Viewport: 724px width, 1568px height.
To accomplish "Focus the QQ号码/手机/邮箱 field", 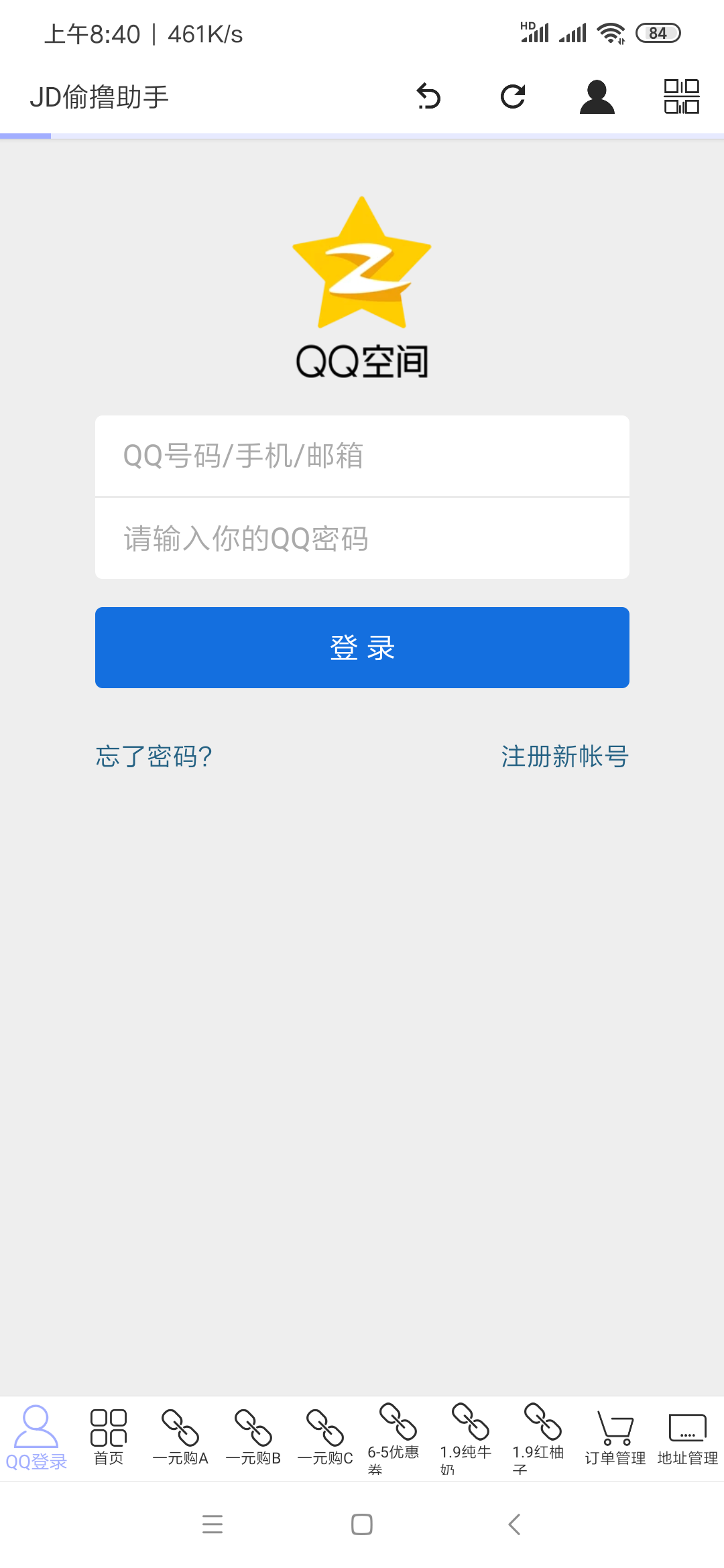I will click(x=362, y=456).
